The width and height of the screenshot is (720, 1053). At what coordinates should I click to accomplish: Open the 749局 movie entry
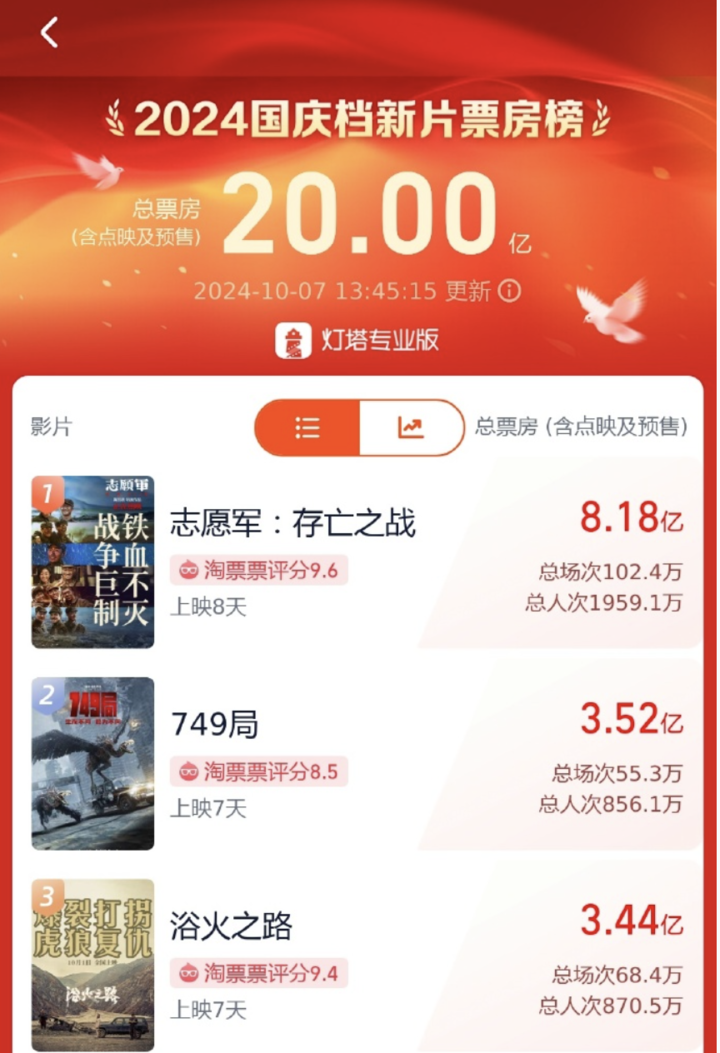[x=215, y=724]
